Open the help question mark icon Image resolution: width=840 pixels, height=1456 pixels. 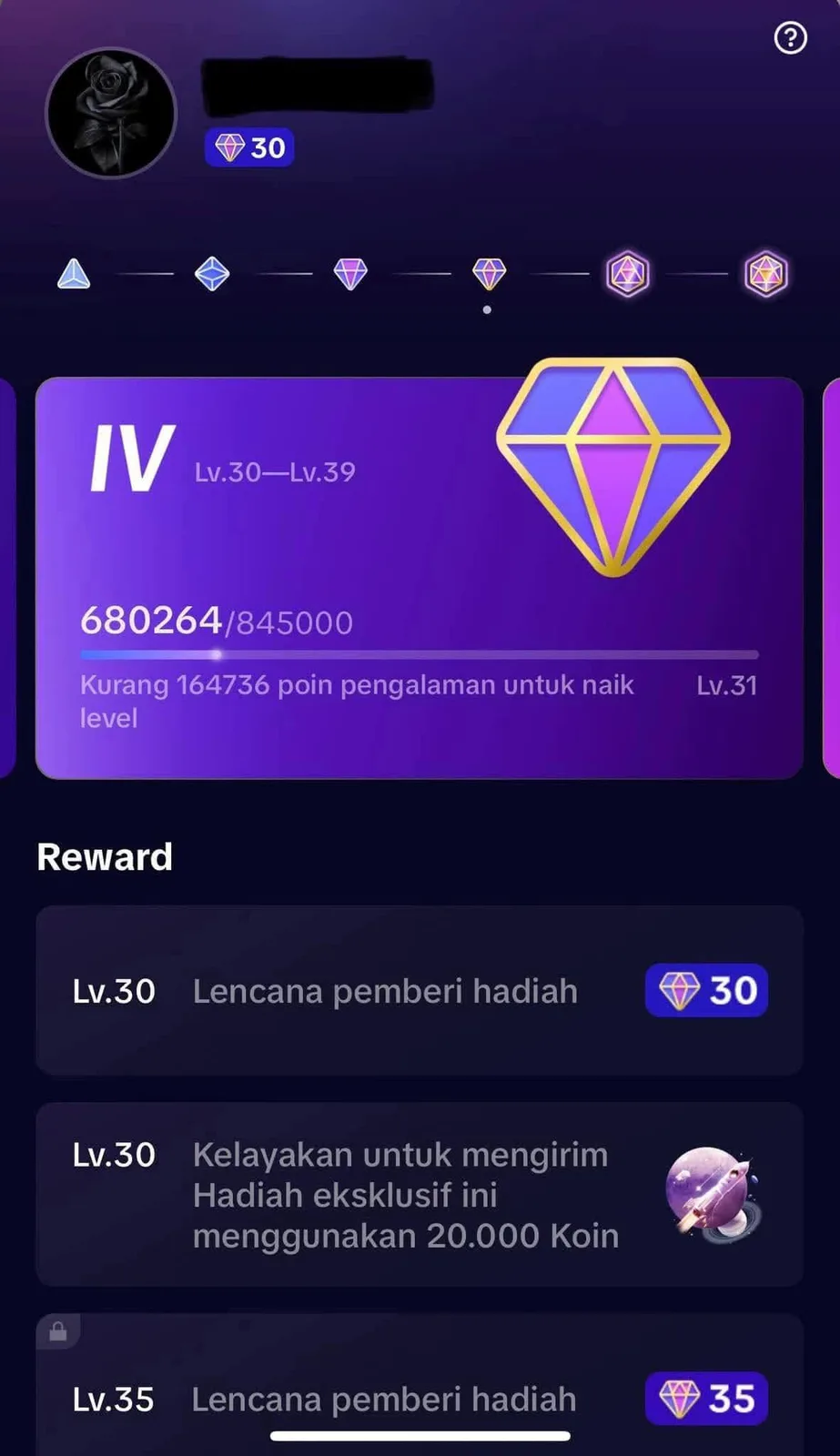790,38
